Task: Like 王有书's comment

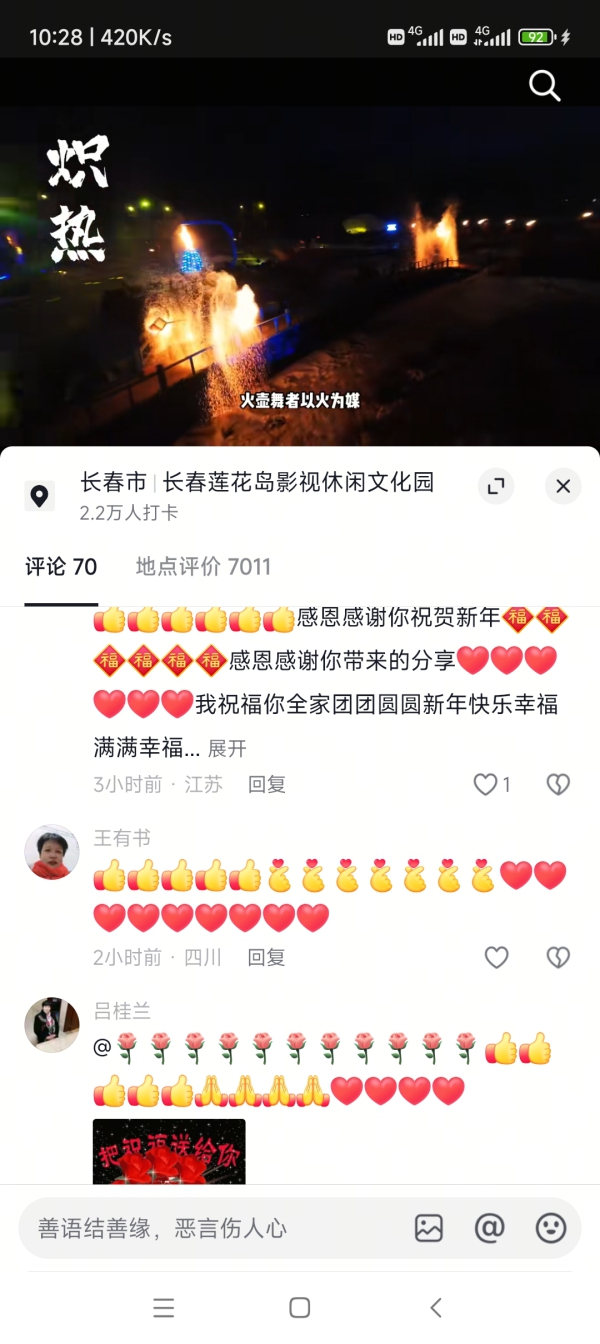Action: coord(496,958)
